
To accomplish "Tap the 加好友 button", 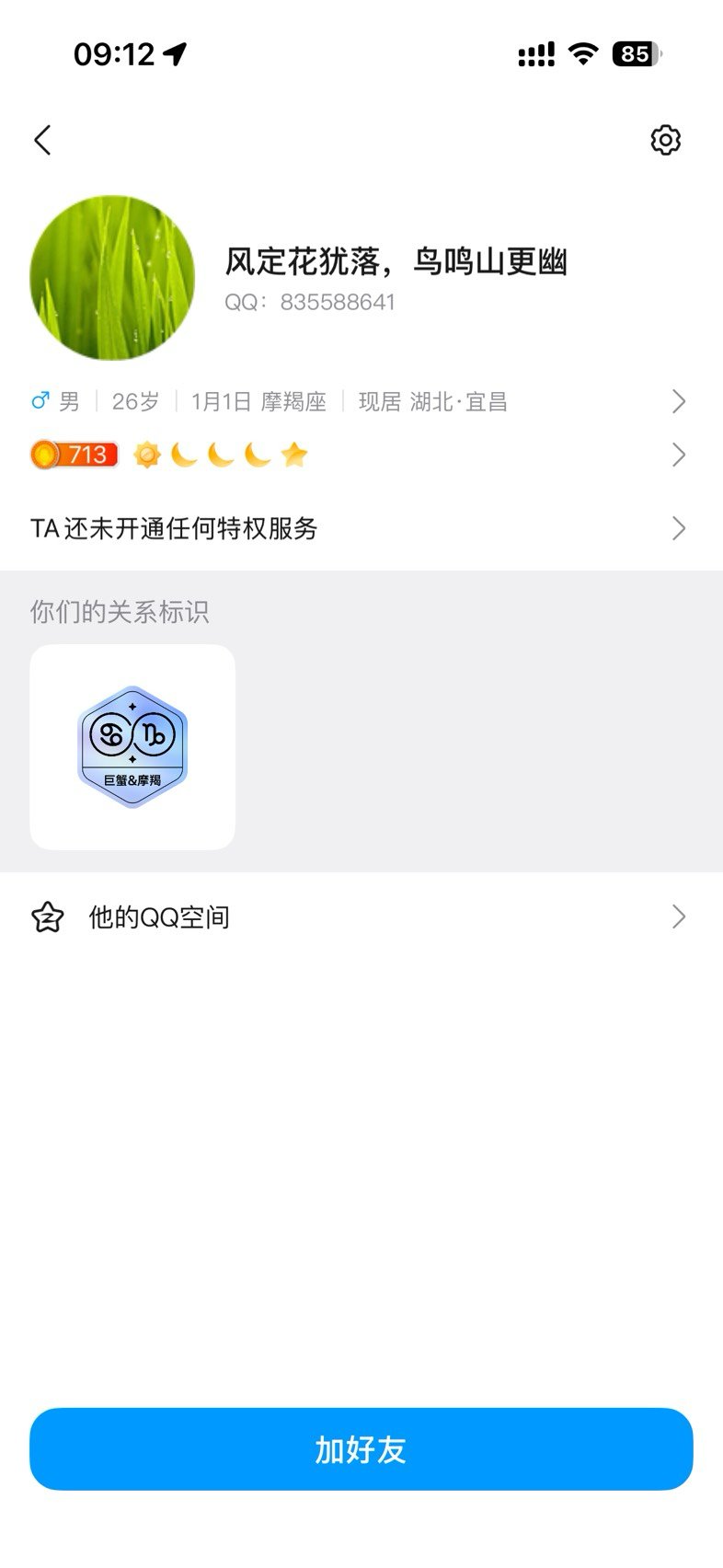I will [x=361, y=1449].
